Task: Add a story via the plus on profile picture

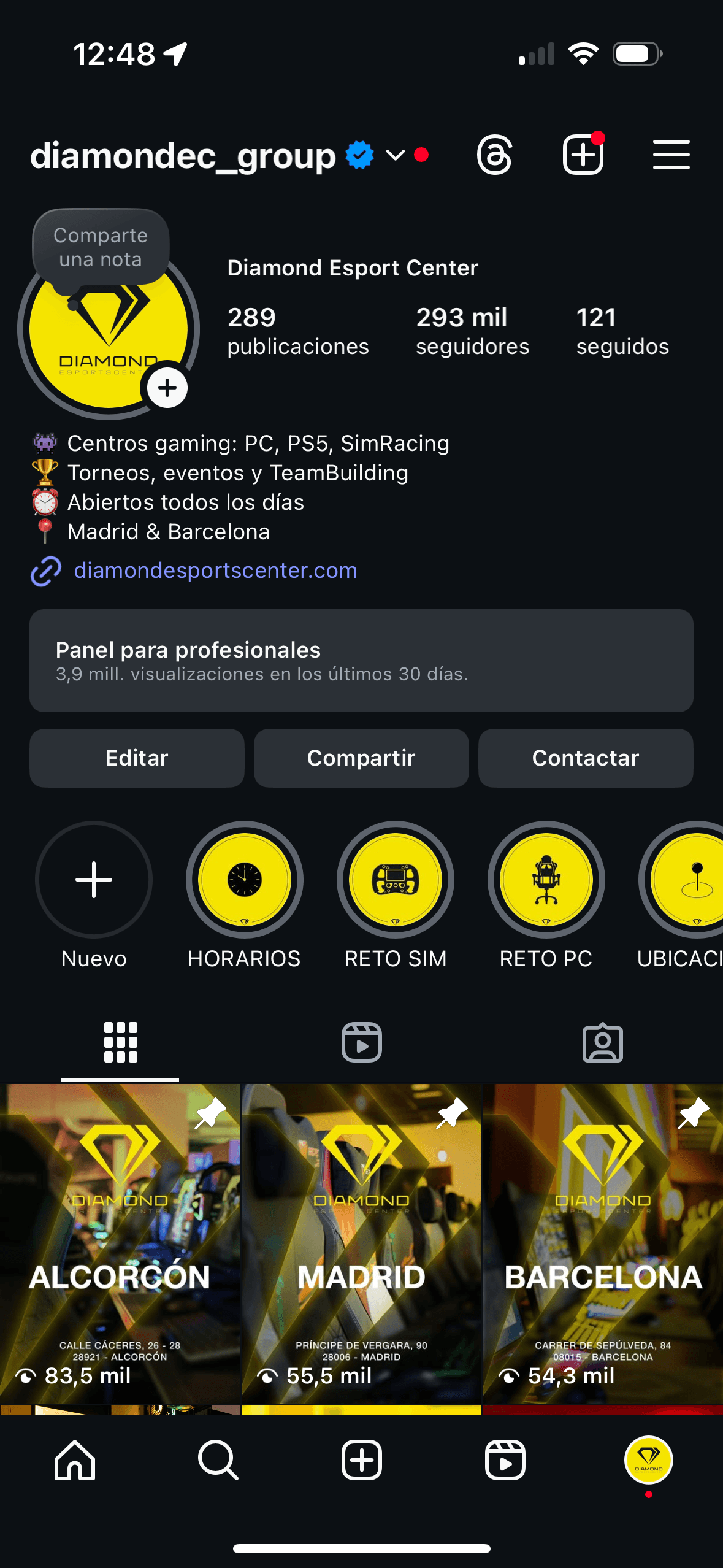Action: (167, 387)
